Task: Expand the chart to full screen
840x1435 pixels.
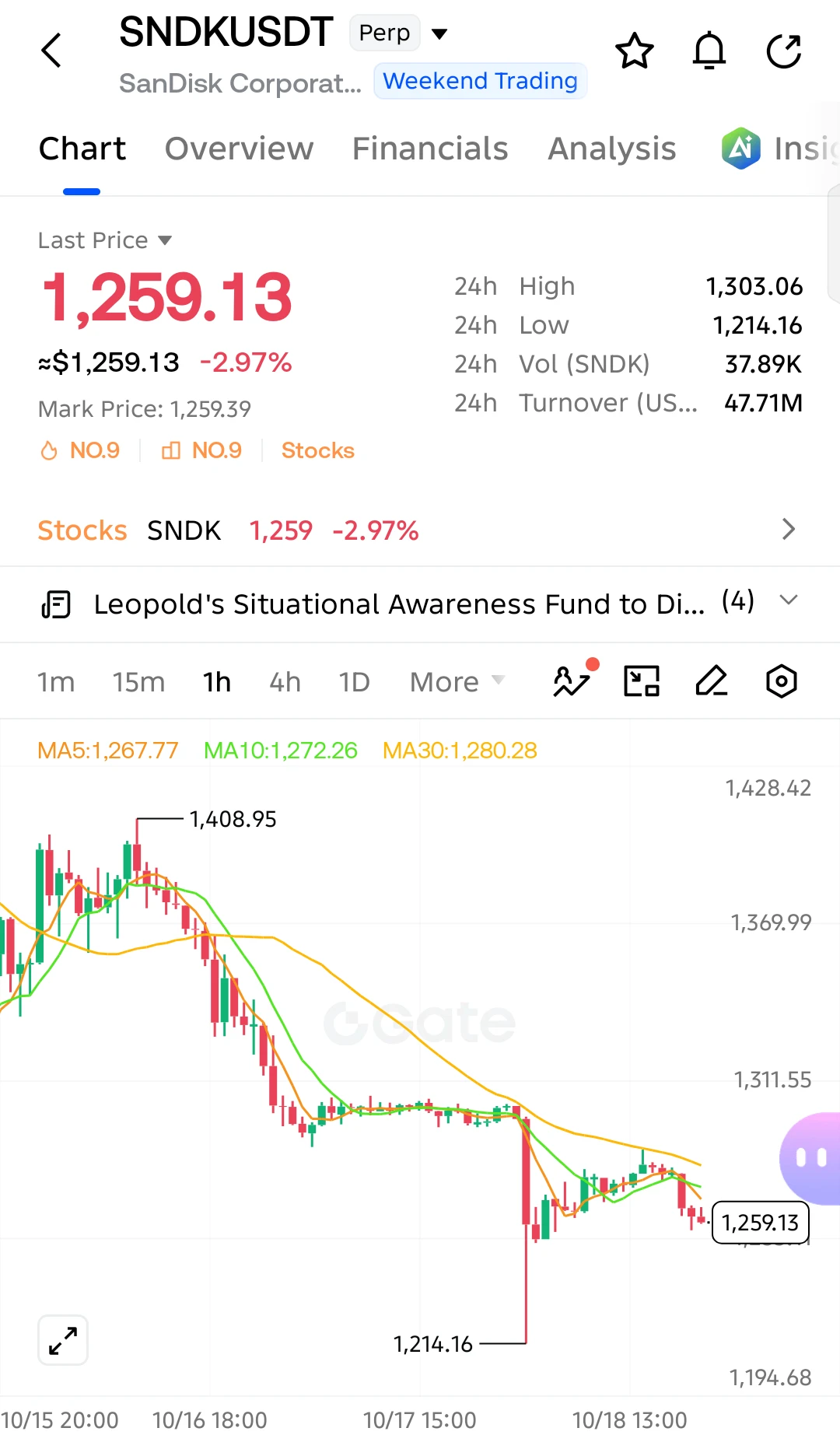Action: point(63,1340)
